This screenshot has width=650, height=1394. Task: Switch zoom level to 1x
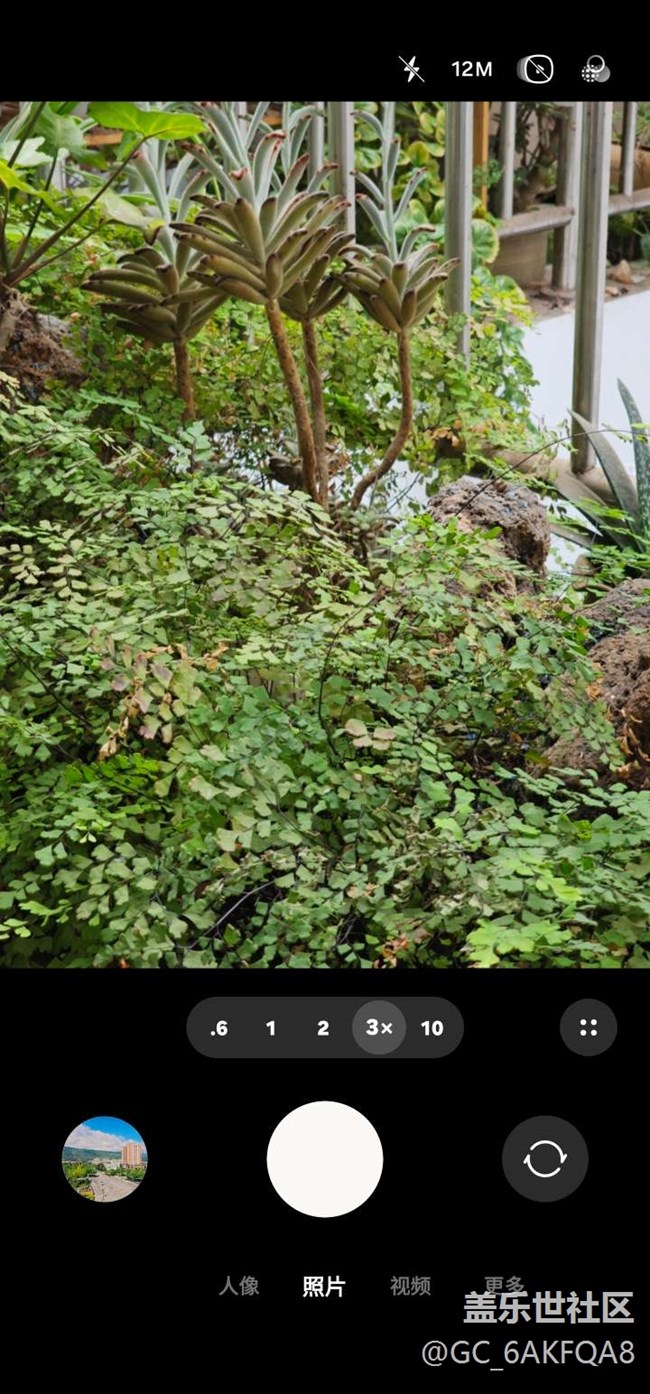pyautogui.click(x=271, y=1028)
